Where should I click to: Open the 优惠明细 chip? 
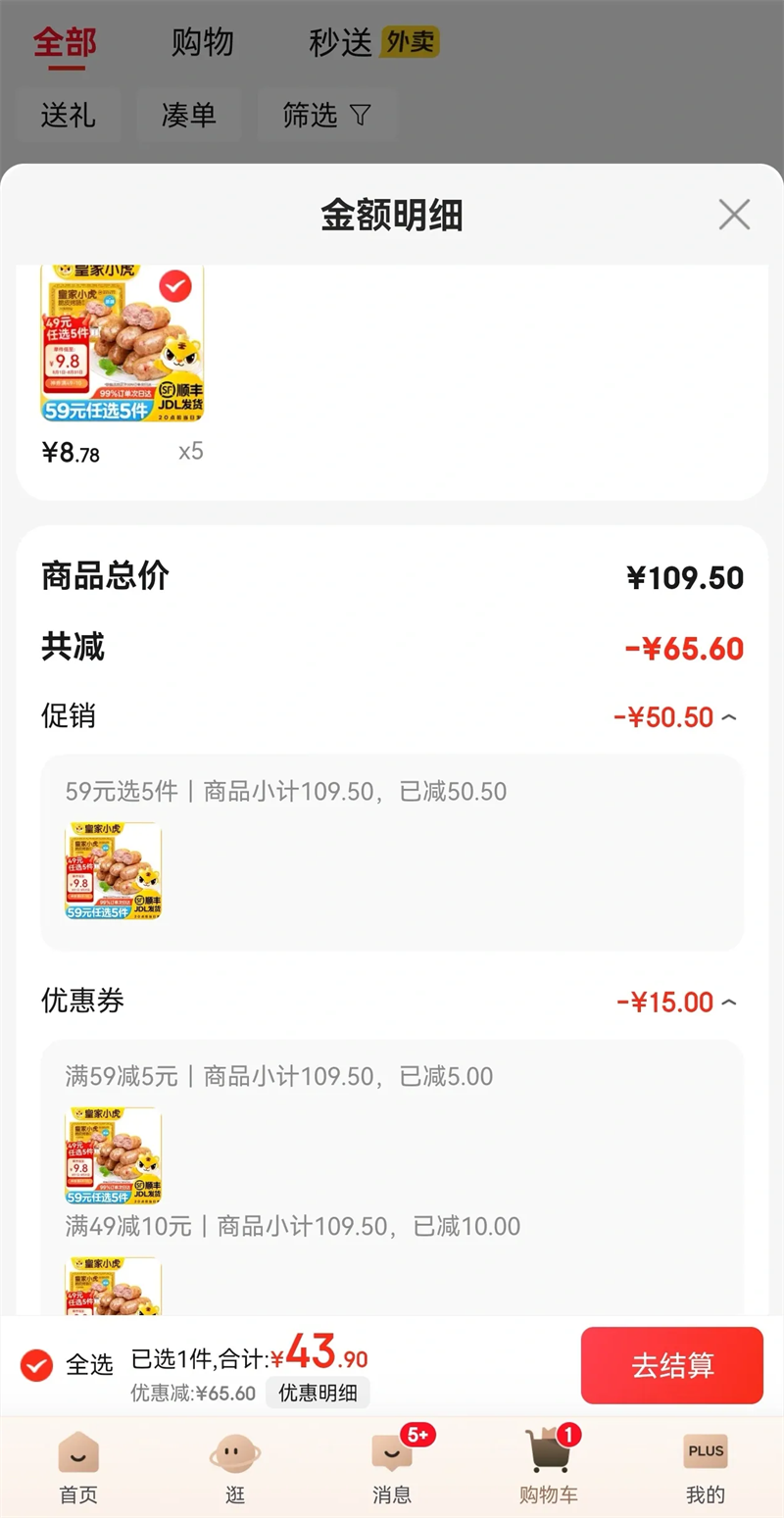(x=318, y=1393)
